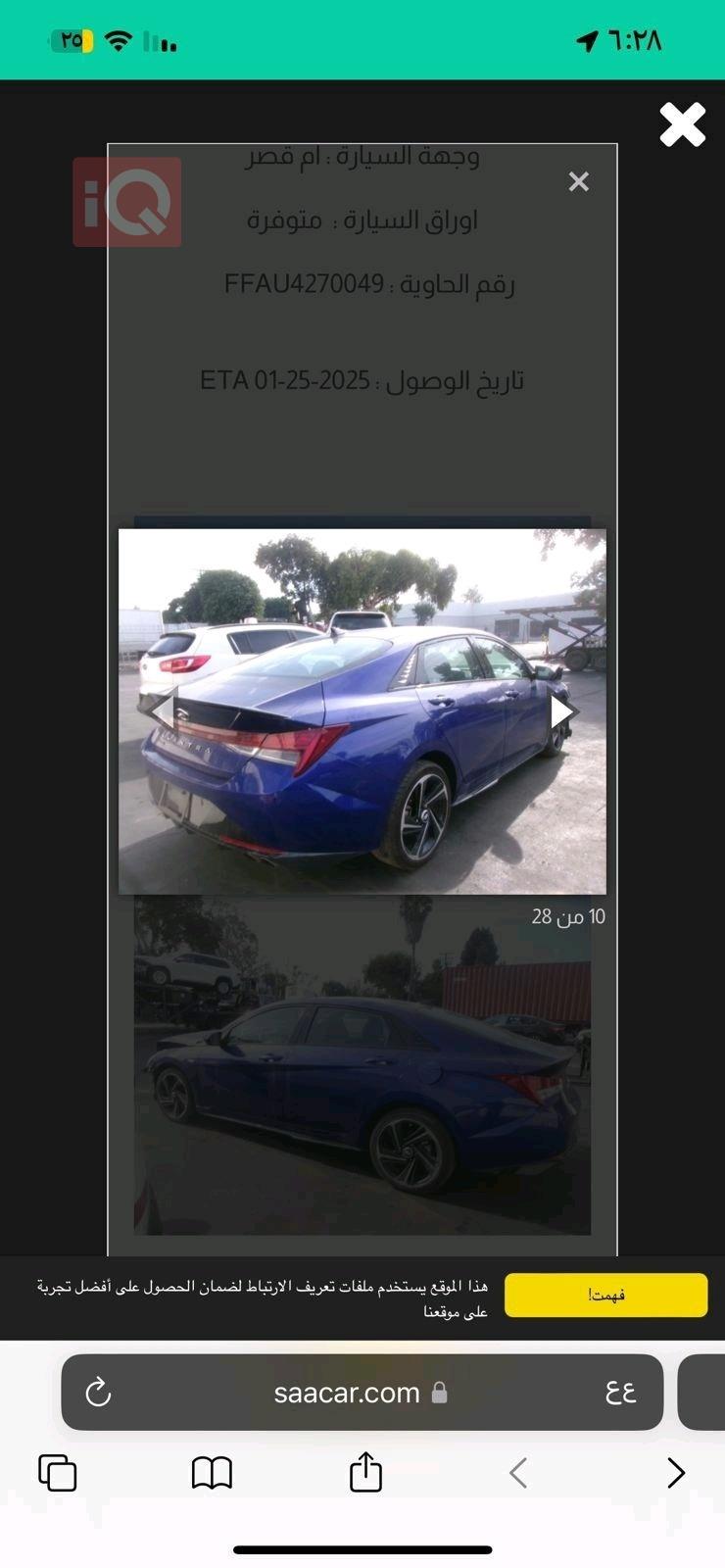The image size is (725, 1568).
Task: Open Safari bookmarks
Action: click(212, 1472)
